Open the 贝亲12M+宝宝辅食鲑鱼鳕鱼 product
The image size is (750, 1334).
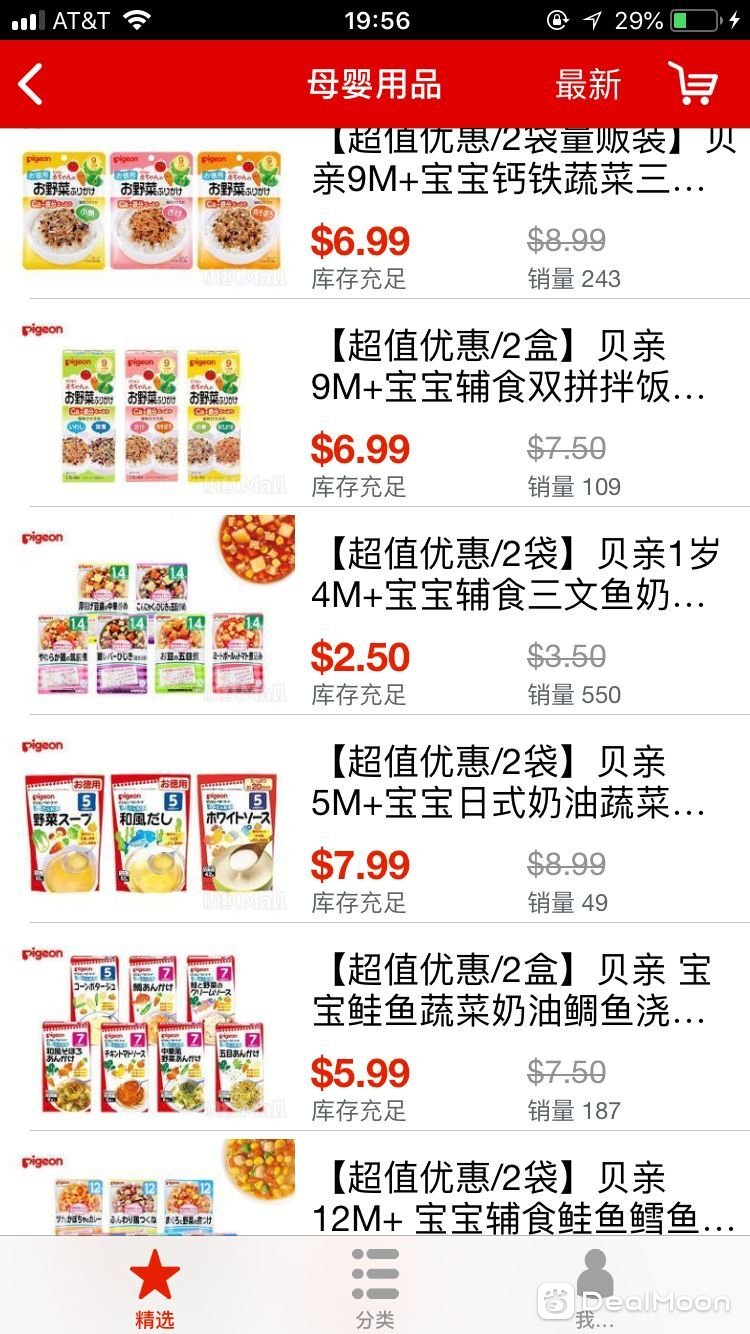coord(520,1198)
